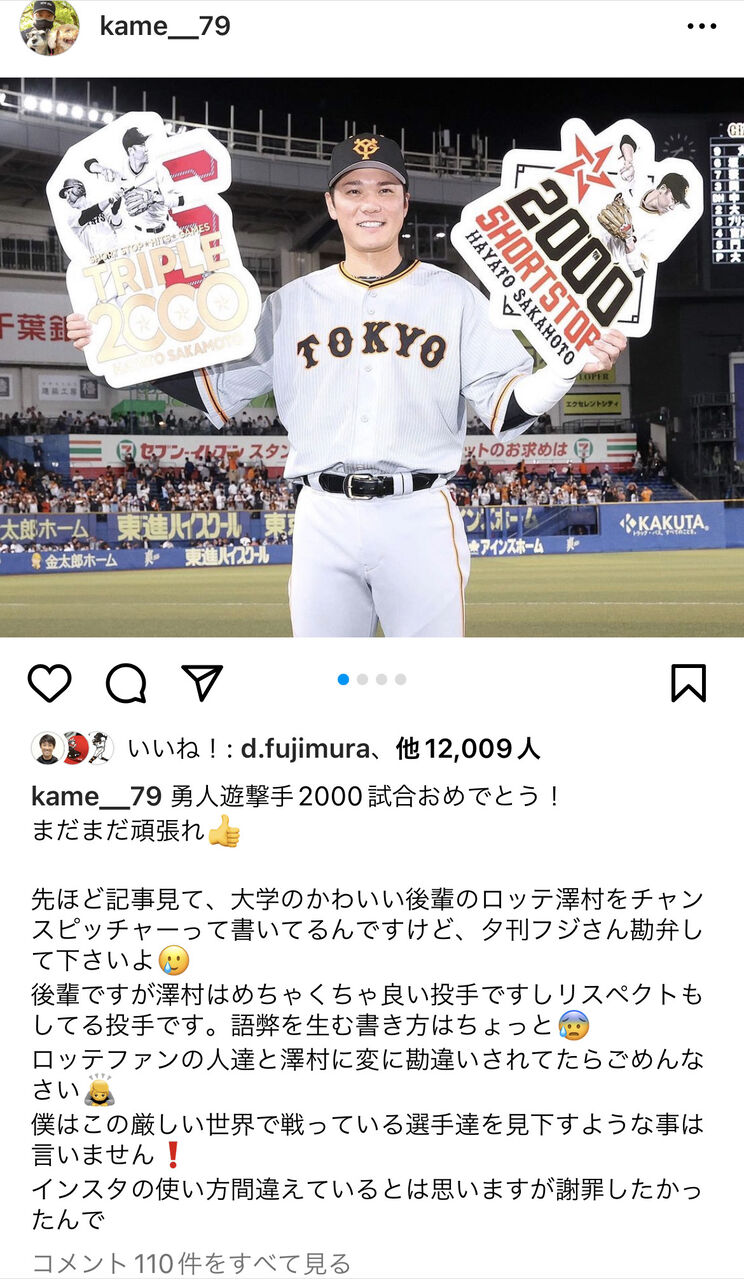Screen dimensions: 744x1280
Task: Share the post with the paper plane icon
Action: click(x=202, y=682)
